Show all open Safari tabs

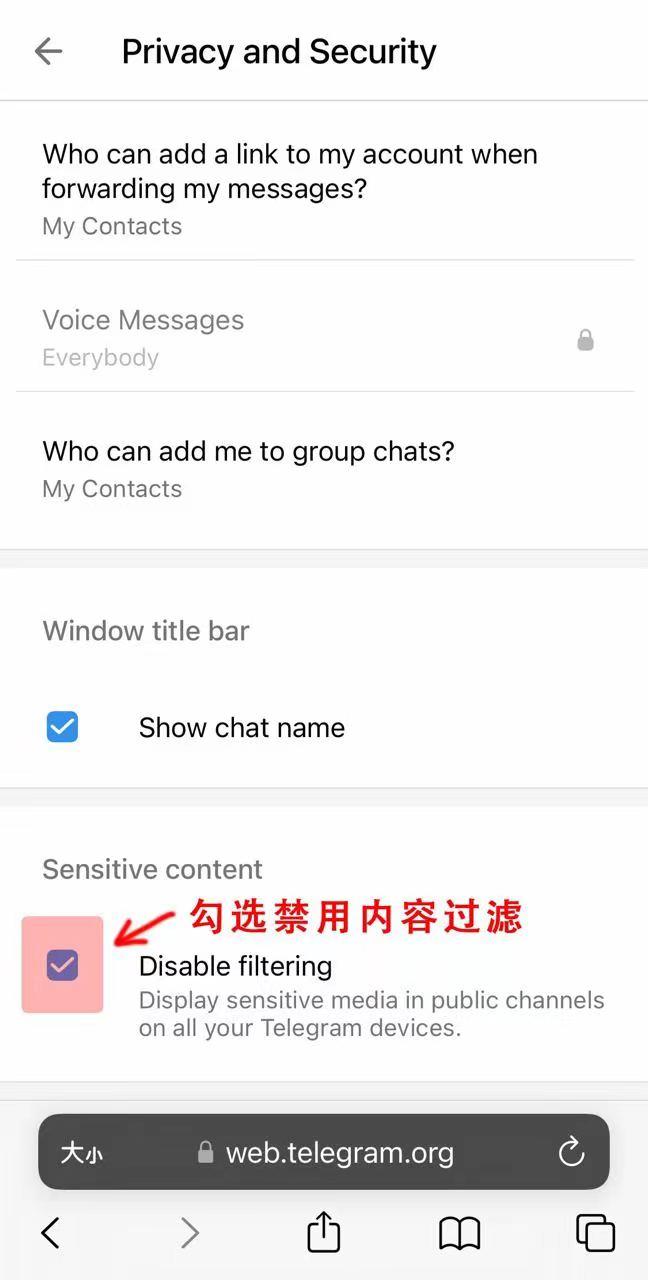595,1233
